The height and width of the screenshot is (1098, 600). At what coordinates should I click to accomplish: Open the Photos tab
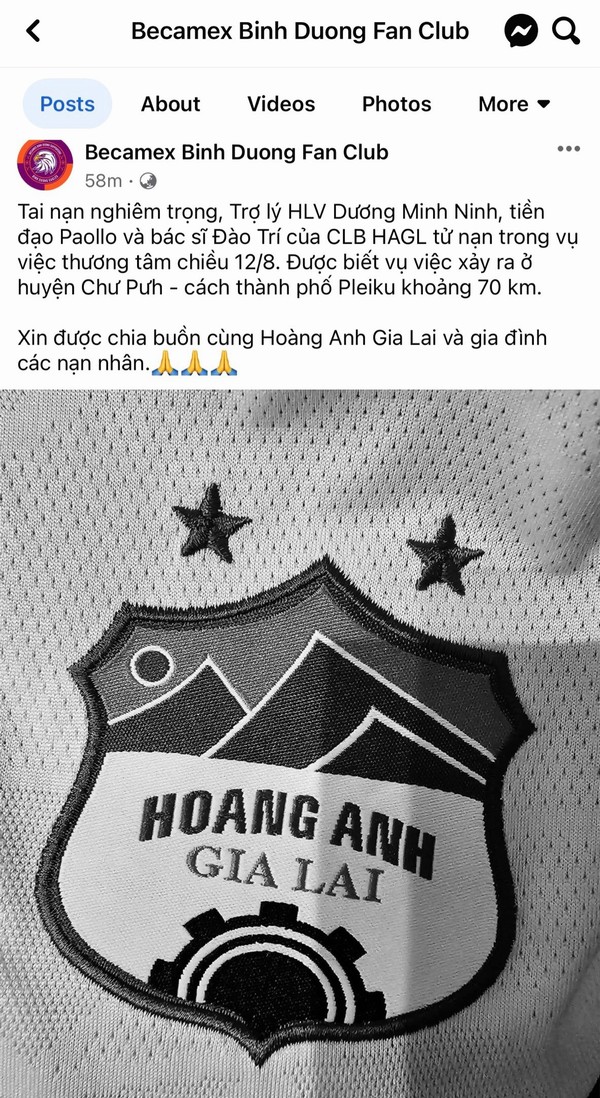pyautogui.click(x=396, y=104)
